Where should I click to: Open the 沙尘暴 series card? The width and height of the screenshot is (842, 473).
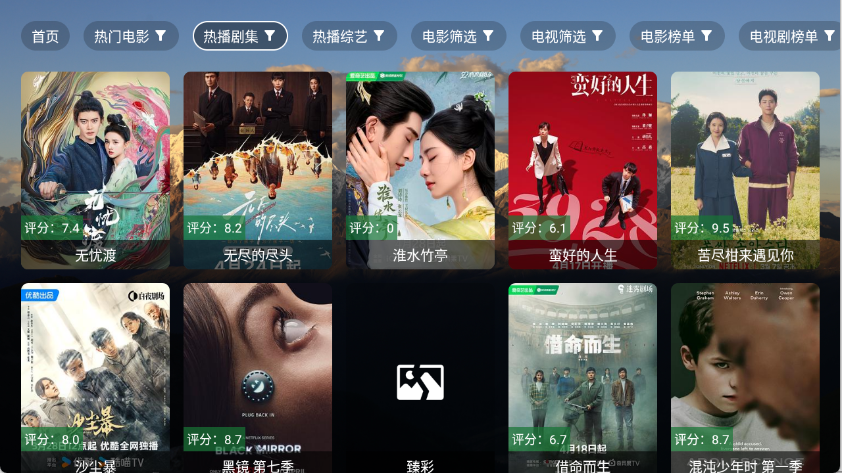pos(95,378)
